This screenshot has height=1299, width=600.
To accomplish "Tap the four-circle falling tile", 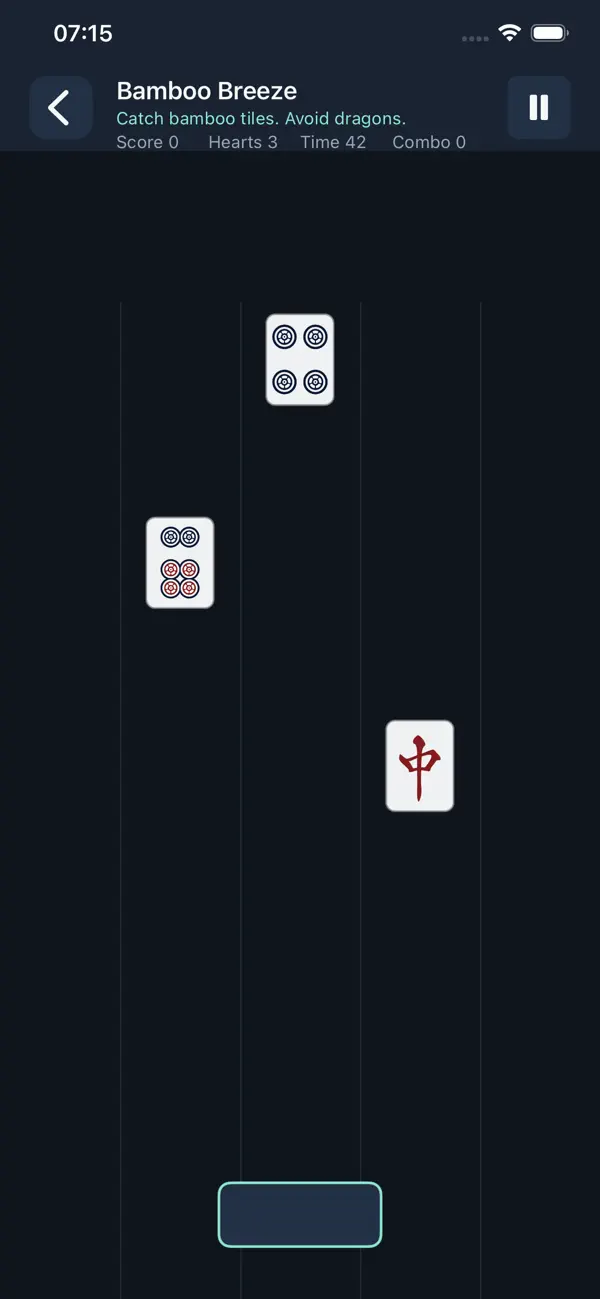I will click(x=300, y=359).
